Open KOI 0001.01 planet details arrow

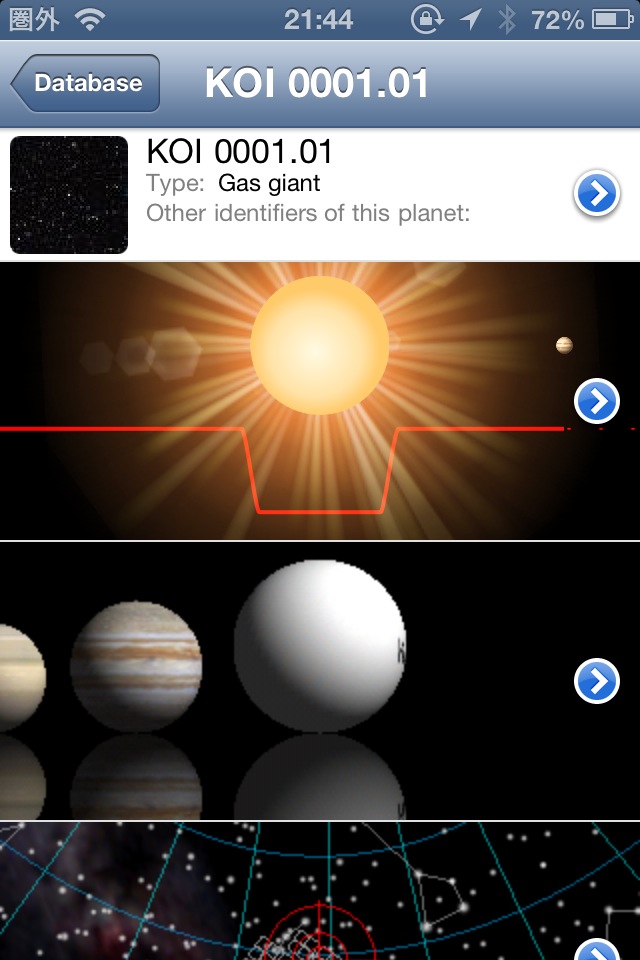pos(596,195)
